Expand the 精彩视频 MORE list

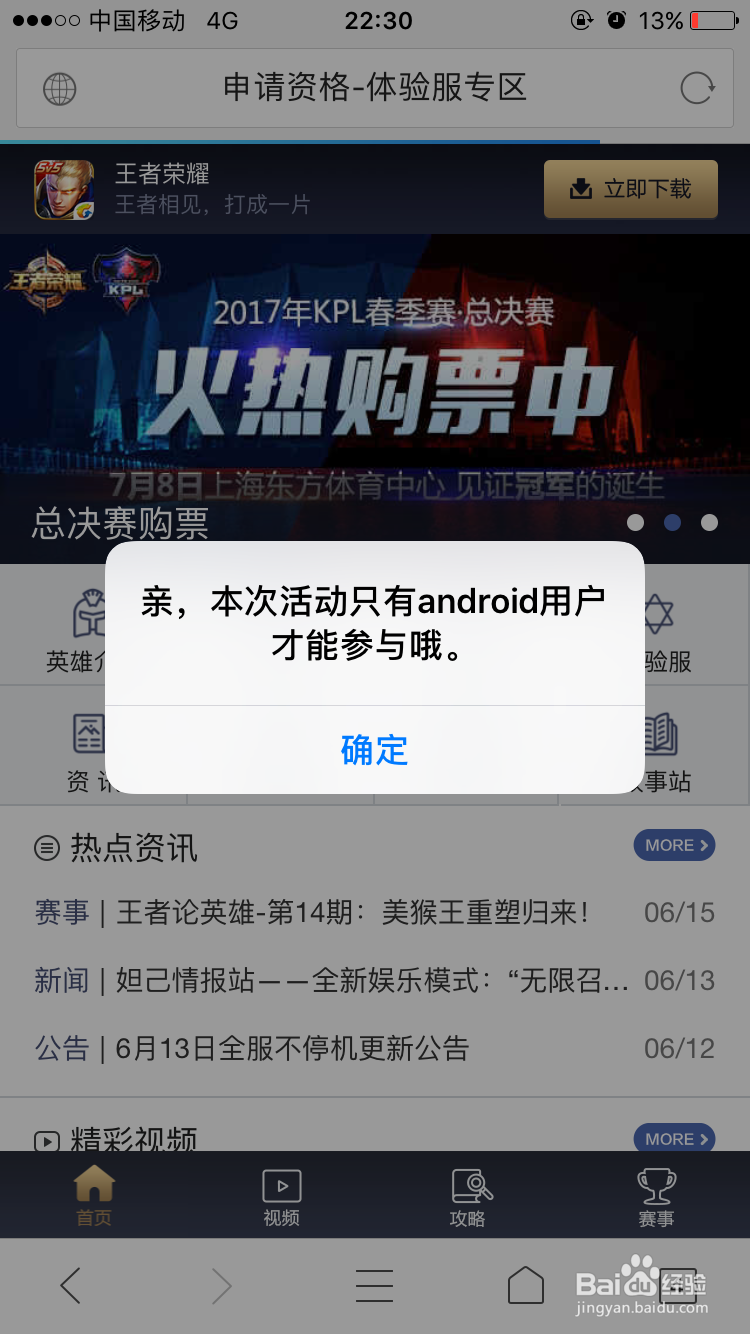(674, 1138)
